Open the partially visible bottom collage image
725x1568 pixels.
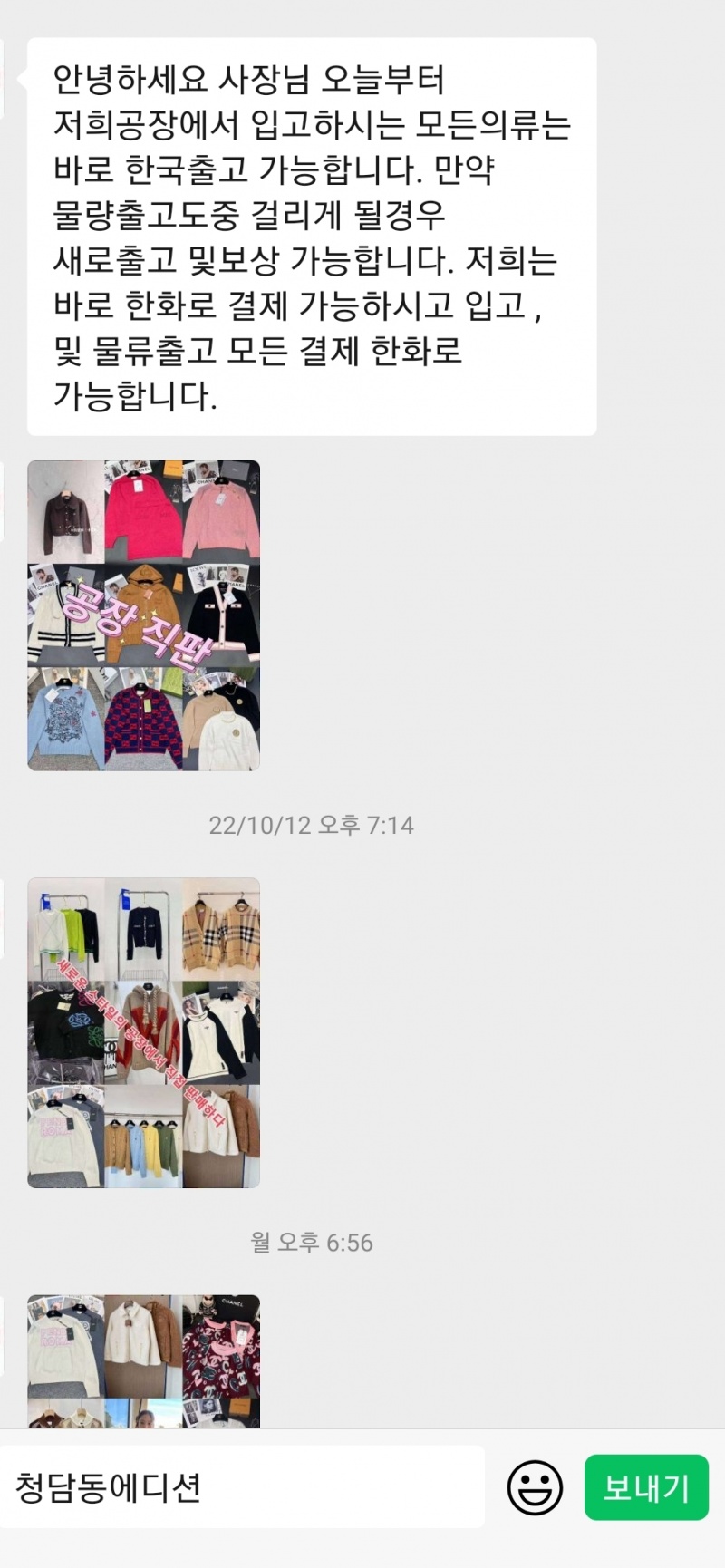(144, 1360)
